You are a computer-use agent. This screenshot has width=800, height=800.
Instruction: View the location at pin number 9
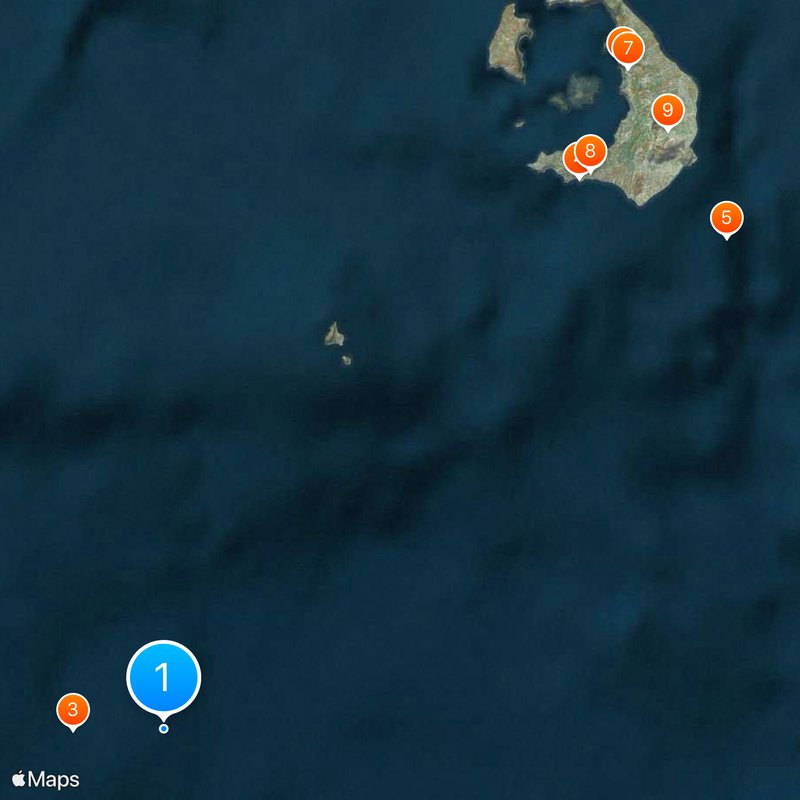[x=667, y=110]
